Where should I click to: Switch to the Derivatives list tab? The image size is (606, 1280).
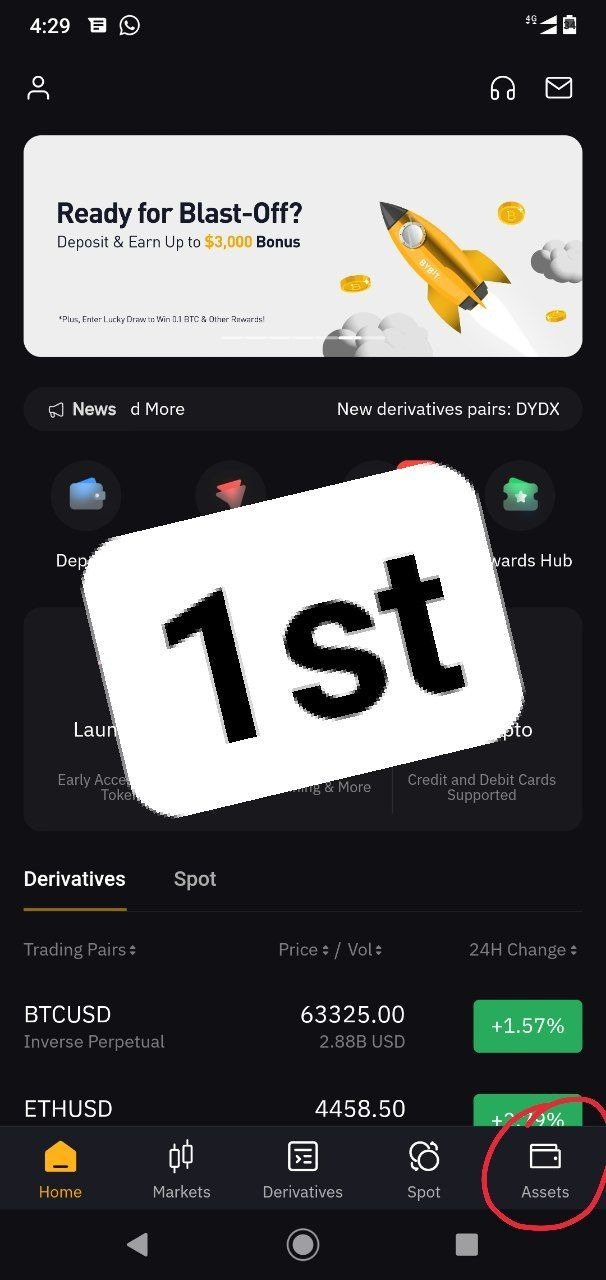pos(75,879)
